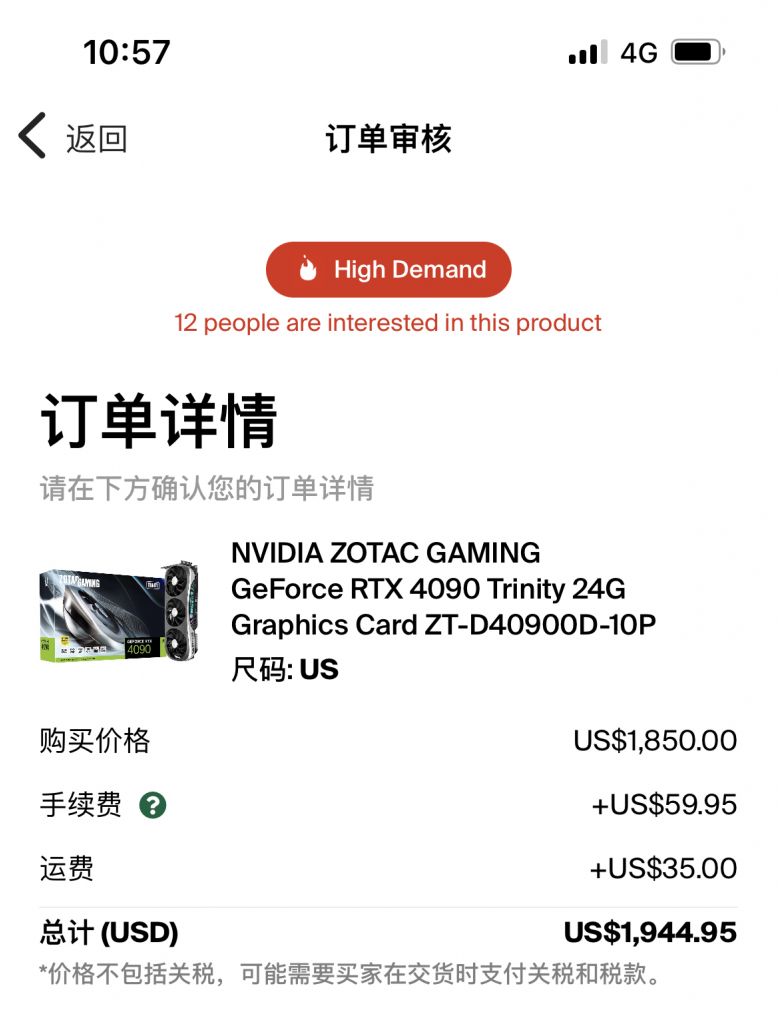Click the back chevron arrow icon
Screen dimensions: 778x1024
[x=30, y=137]
